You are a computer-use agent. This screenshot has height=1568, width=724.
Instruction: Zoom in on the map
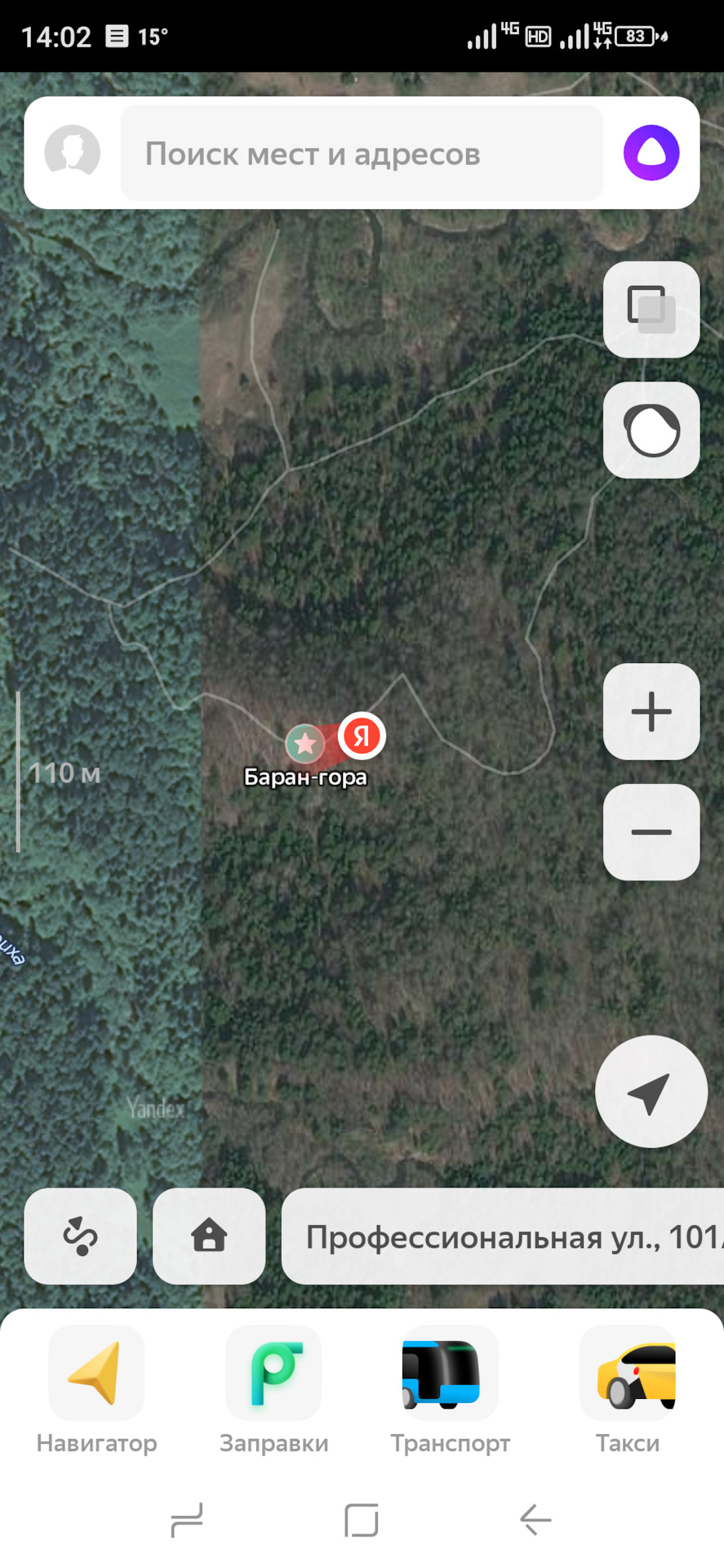click(x=651, y=711)
